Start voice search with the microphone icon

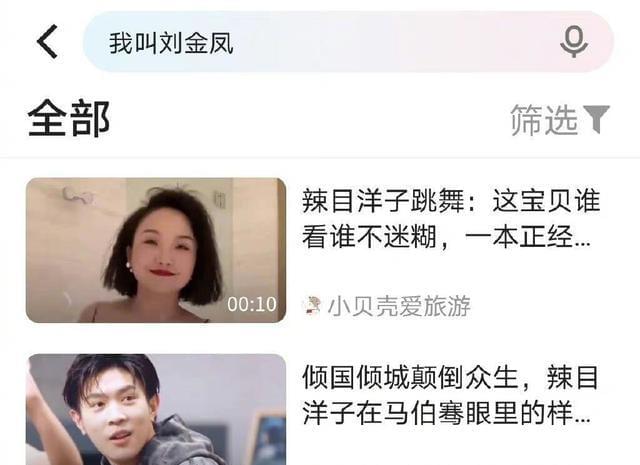tap(573, 42)
